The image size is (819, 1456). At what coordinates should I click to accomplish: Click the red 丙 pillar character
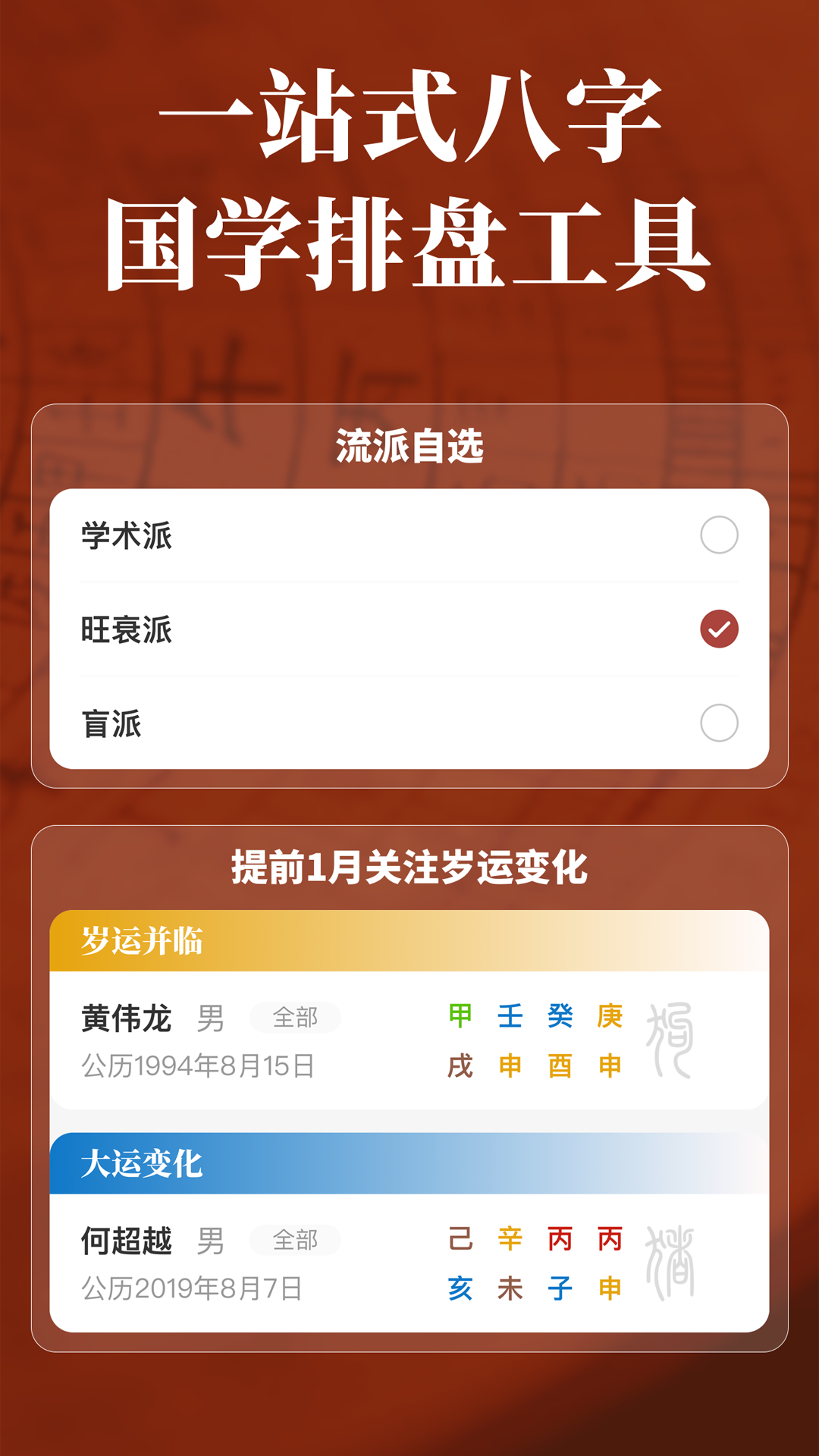[562, 1236]
